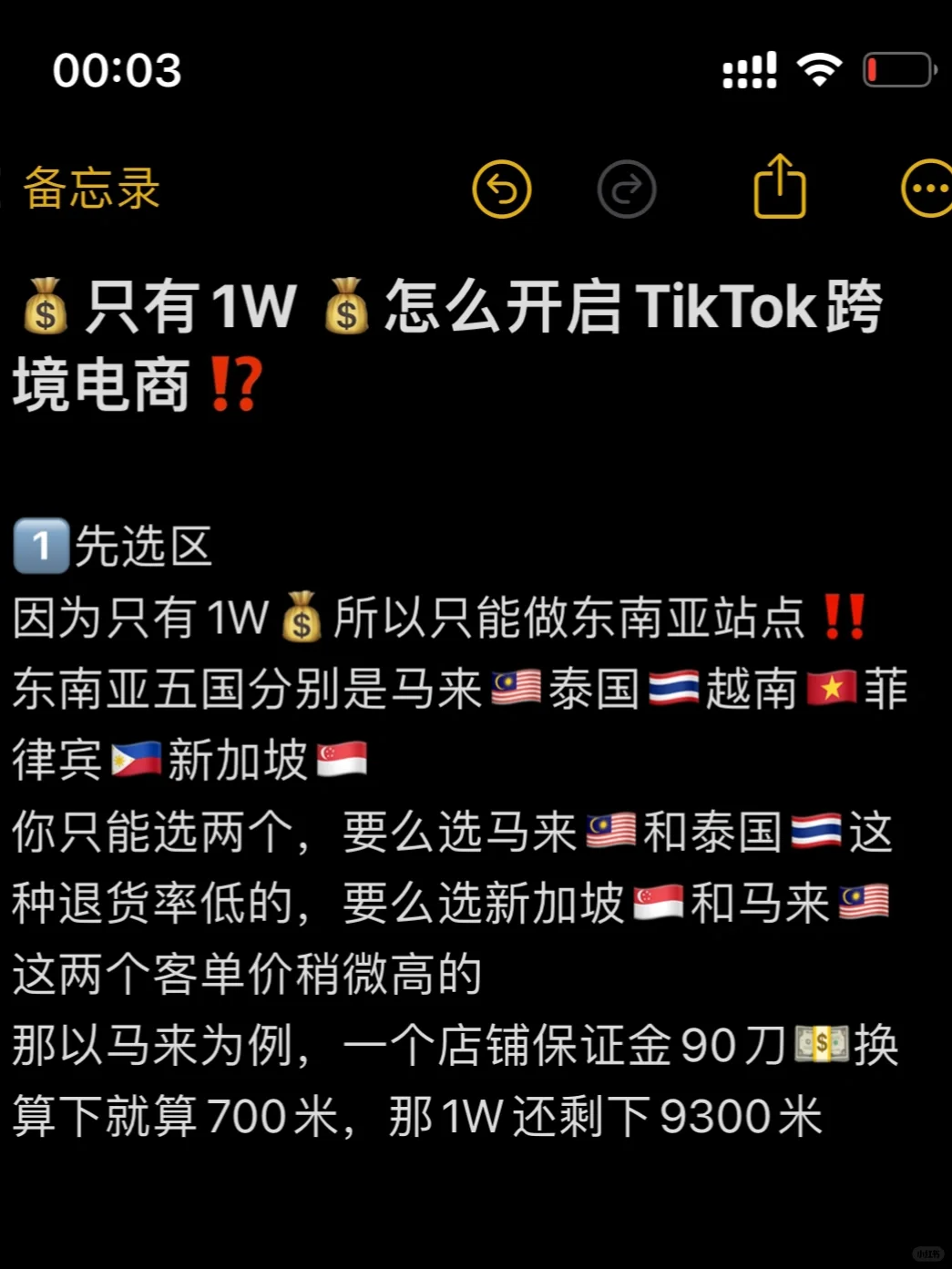Undo the last edit

pos(501,189)
